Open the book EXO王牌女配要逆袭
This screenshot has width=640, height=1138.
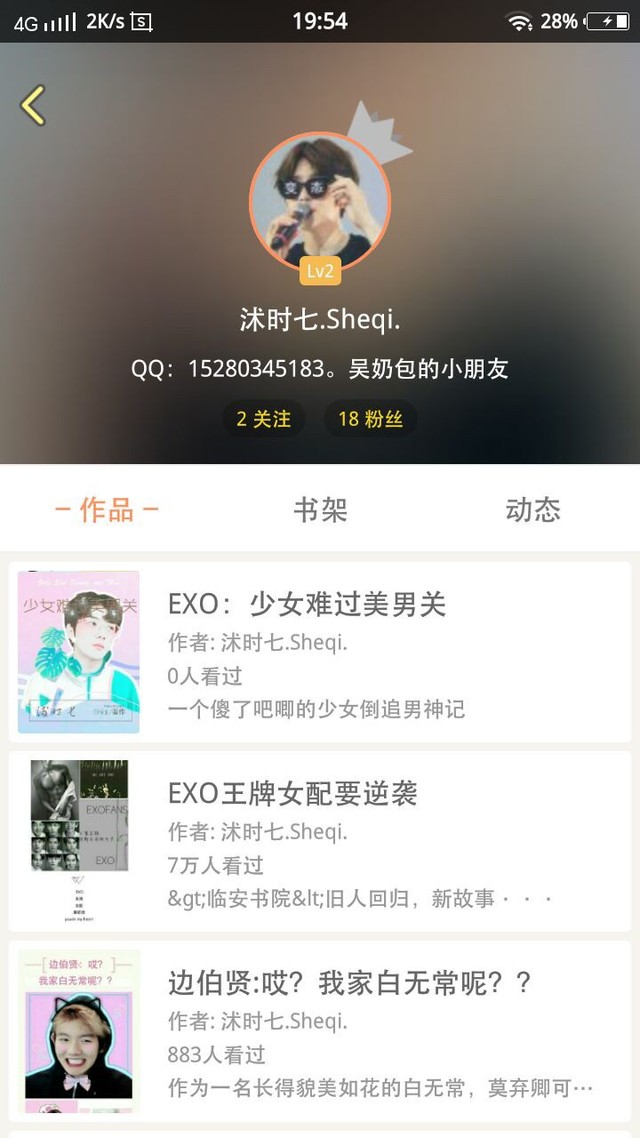click(x=320, y=841)
